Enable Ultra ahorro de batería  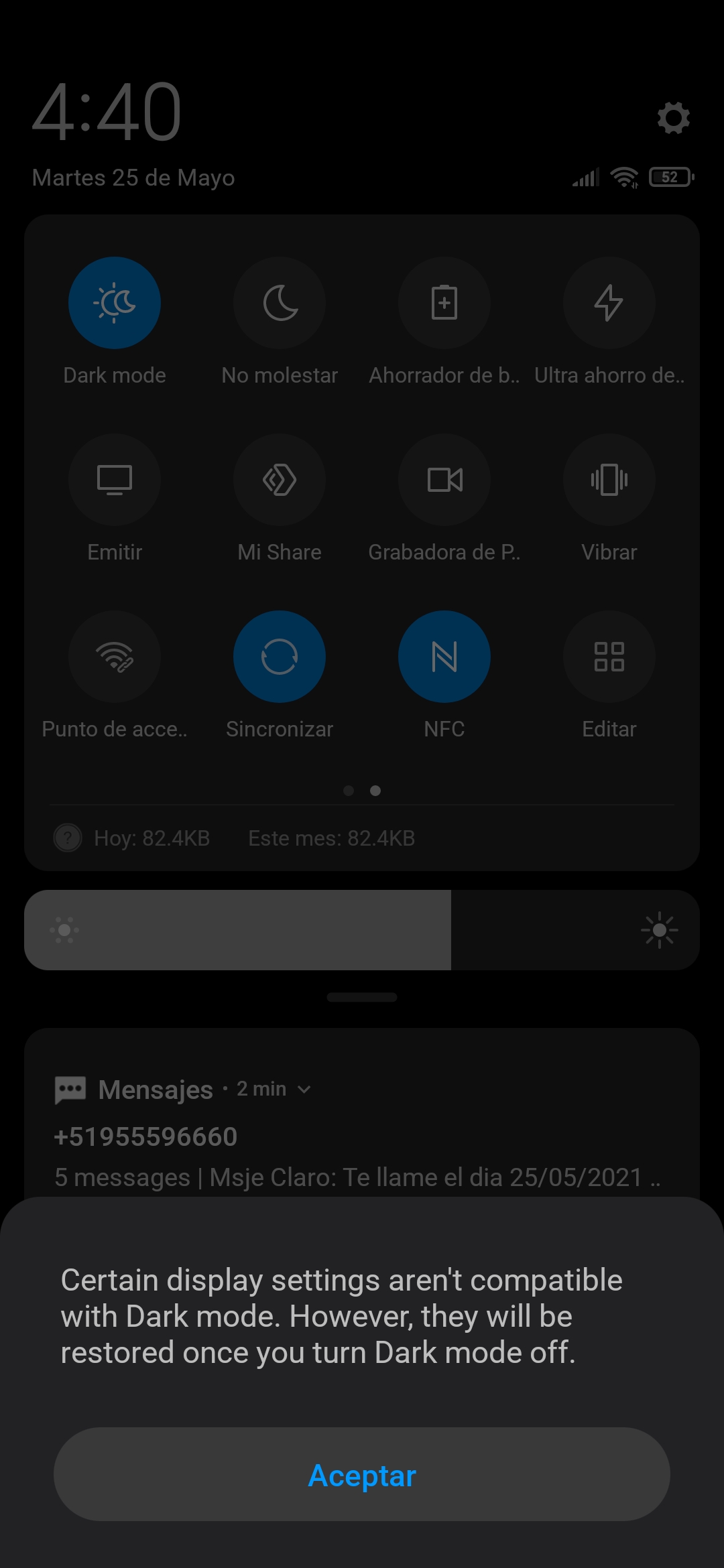(x=609, y=303)
